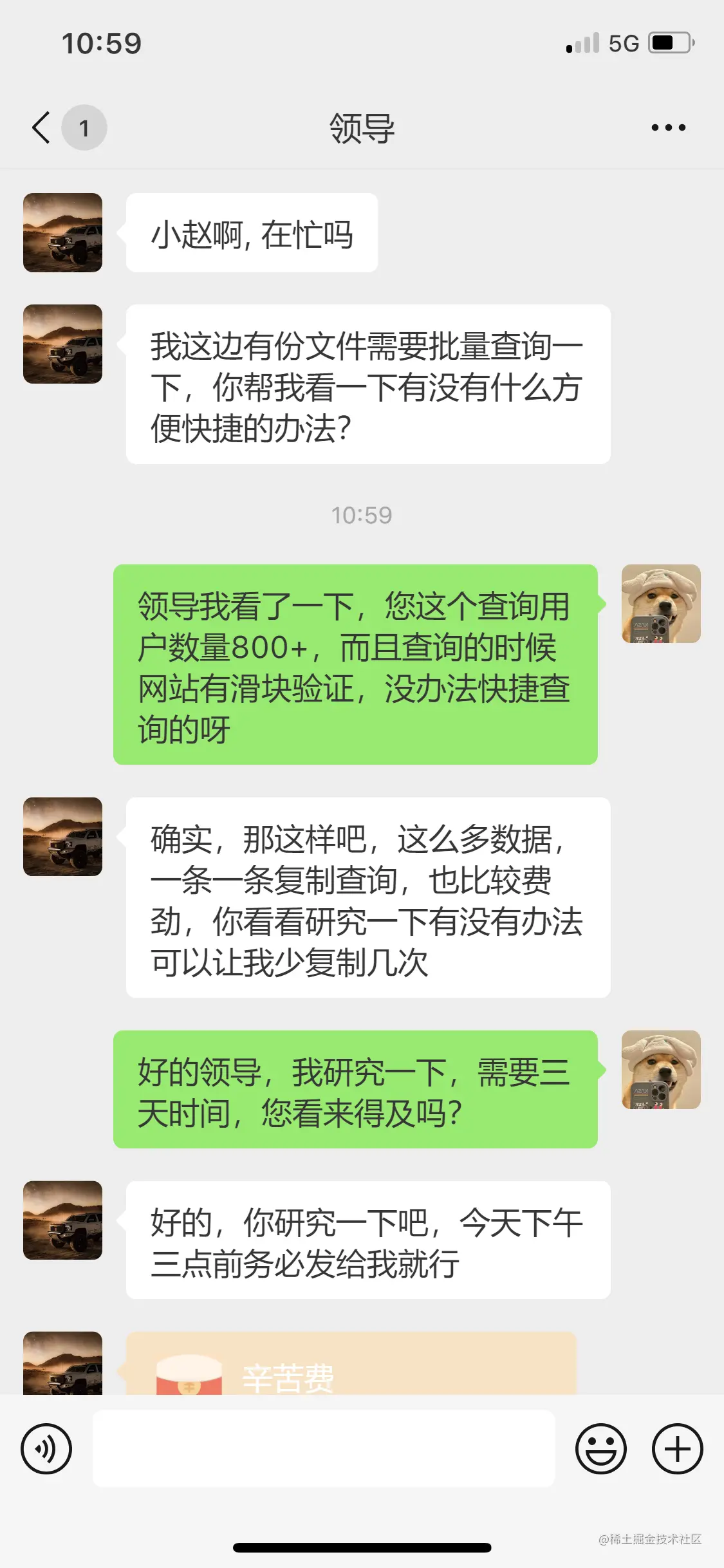Open my dog avatar beside the 800+ message
This screenshot has width=724, height=1568.
tap(661, 604)
